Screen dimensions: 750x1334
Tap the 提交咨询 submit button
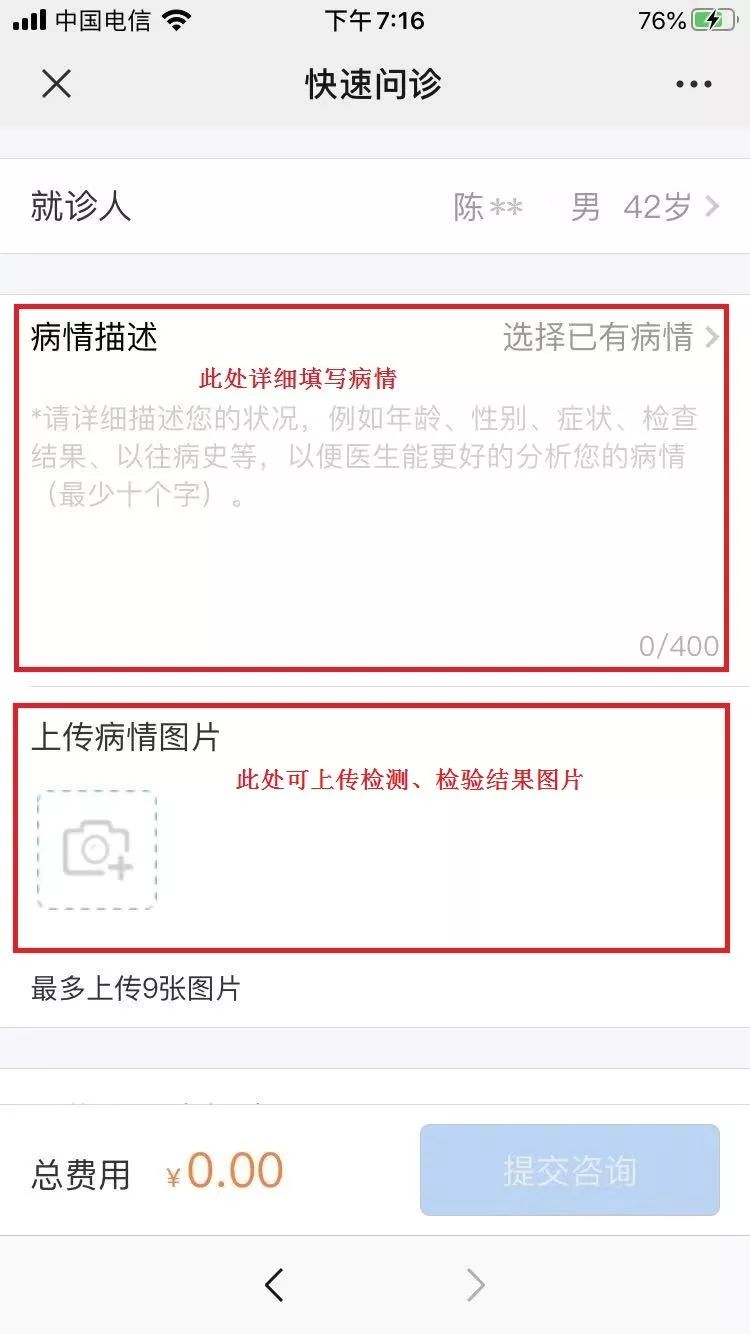coord(569,1170)
